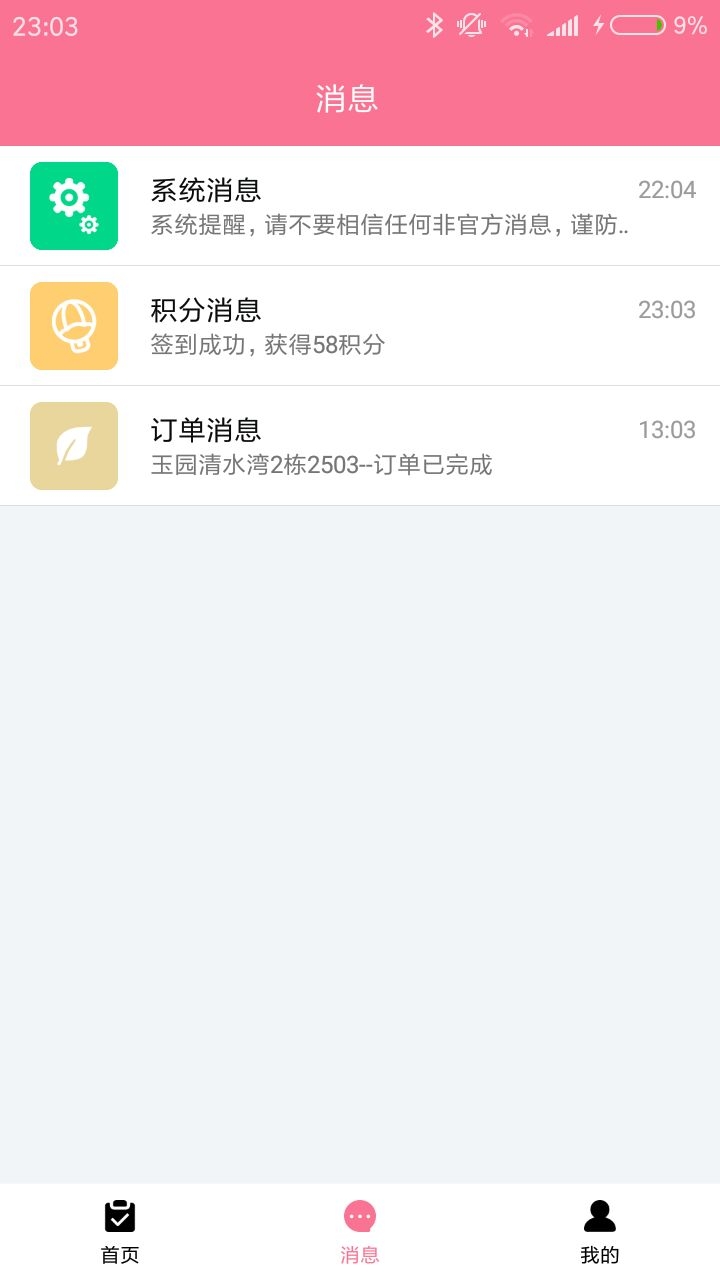
Task: Open the 积分消息 points messages row
Action: tap(360, 326)
